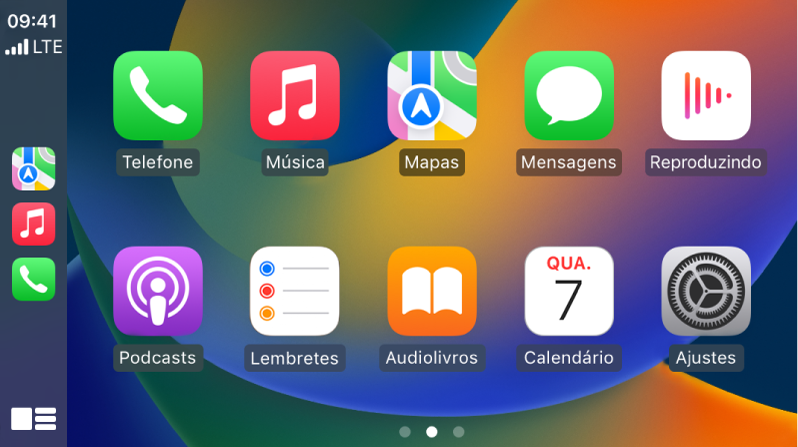Open the Reproduzindo now playing app
The width and height of the screenshot is (798, 447).
click(x=706, y=95)
